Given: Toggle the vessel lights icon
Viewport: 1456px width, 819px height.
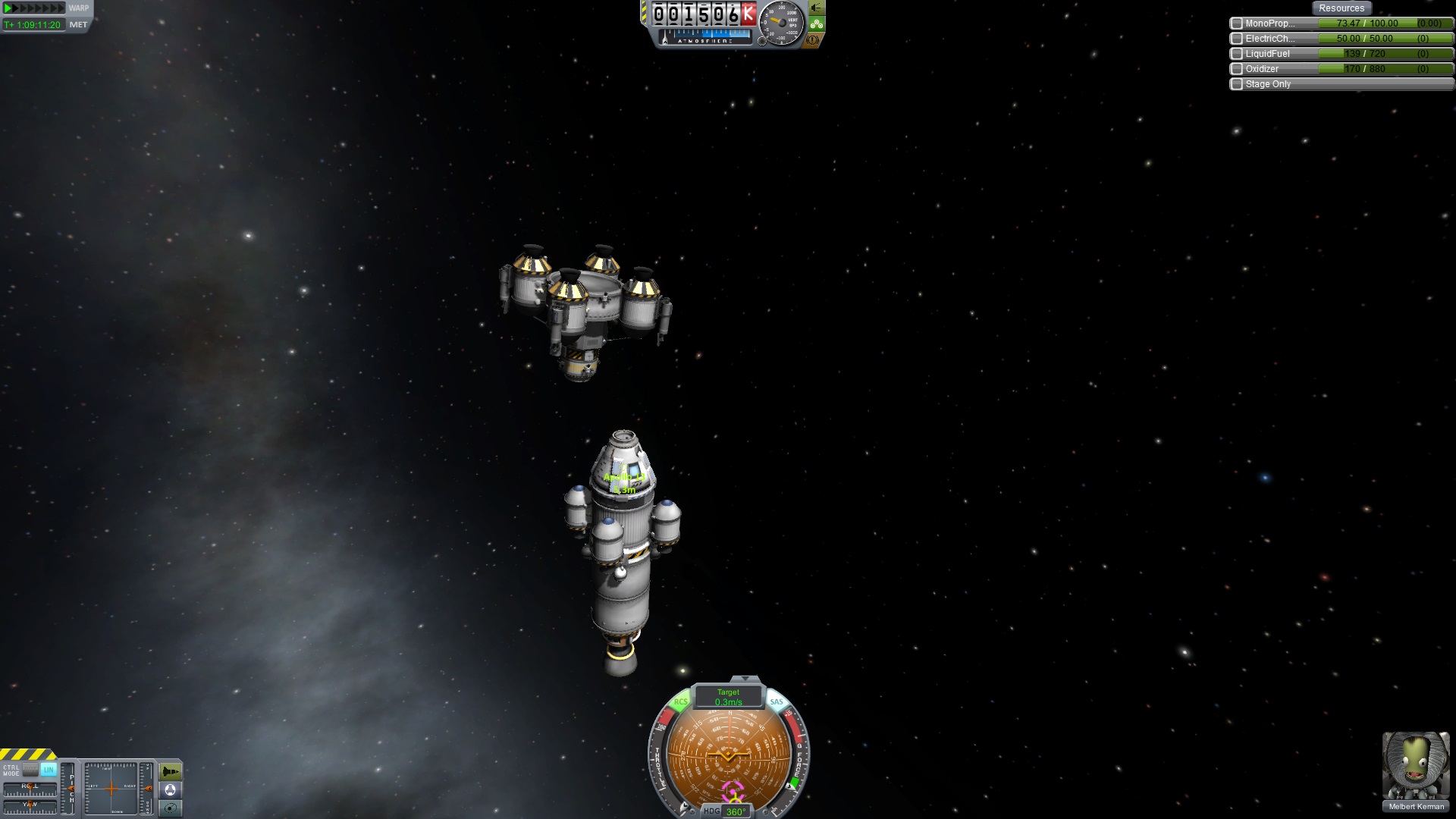Looking at the screenshot, I should [817, 8].
